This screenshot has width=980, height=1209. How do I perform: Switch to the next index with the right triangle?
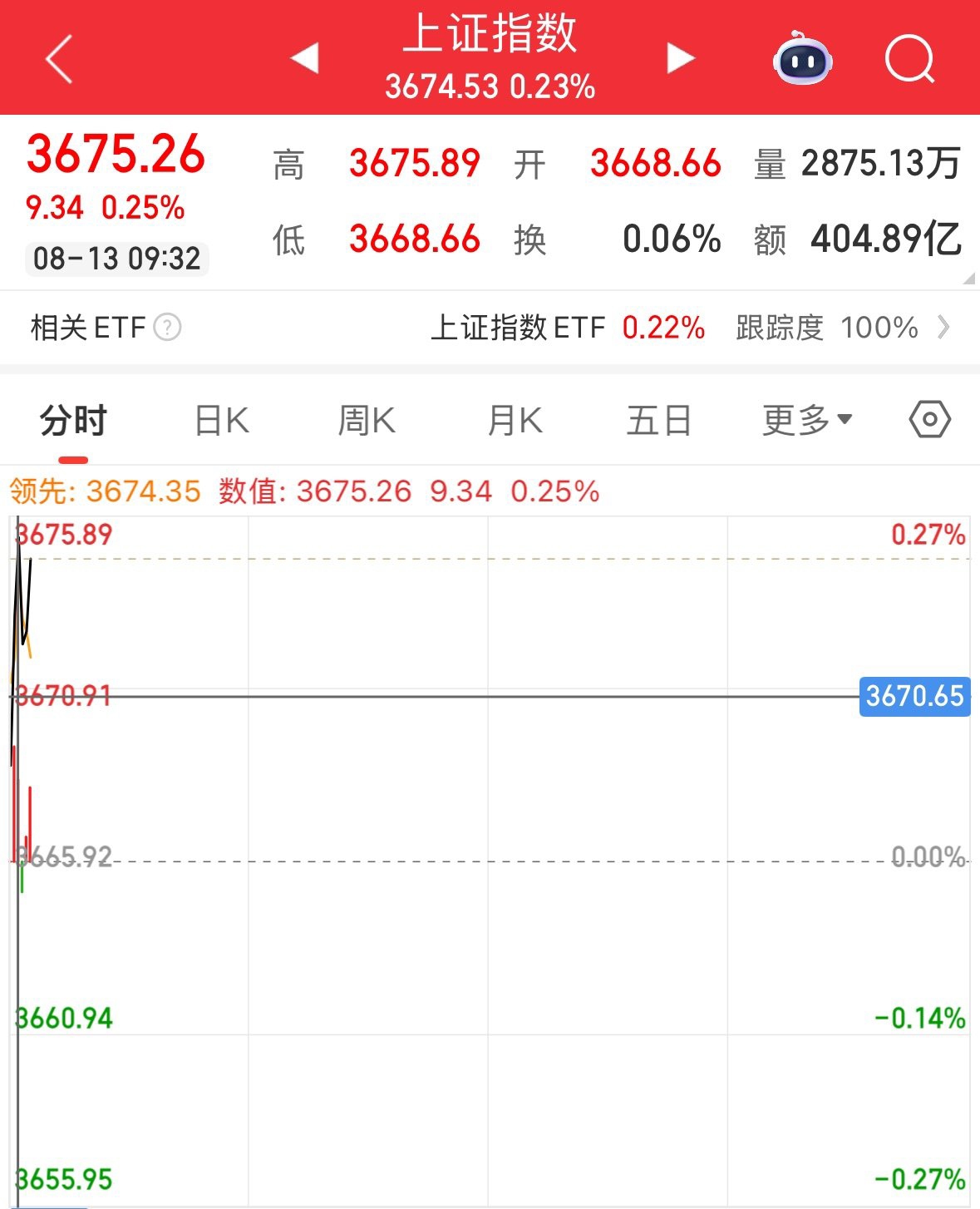[x=680, y=58]
